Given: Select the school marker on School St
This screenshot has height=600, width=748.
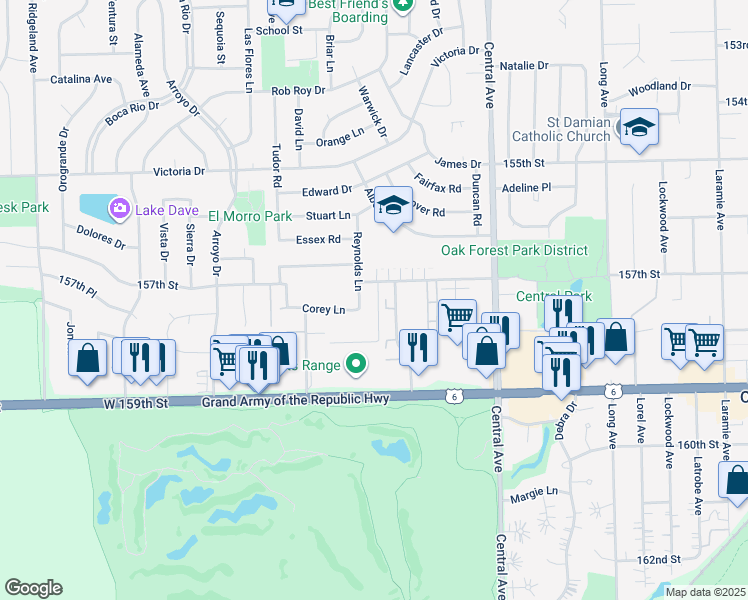Looking at the screenshot, I should pyautogui.click(x=286, y=7).
